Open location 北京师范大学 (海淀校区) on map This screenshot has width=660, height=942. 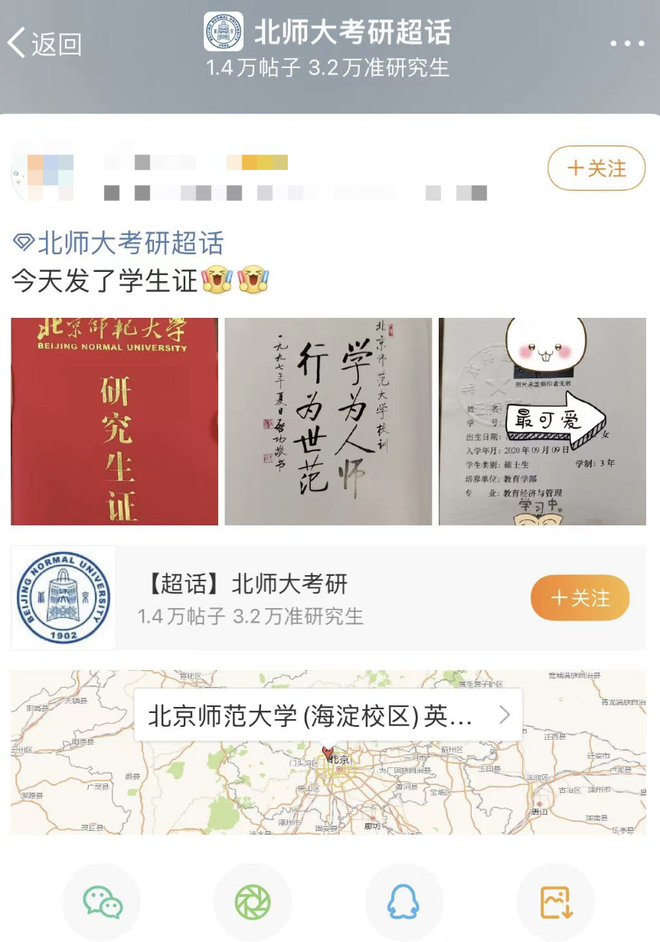click(x=327, y=715)
